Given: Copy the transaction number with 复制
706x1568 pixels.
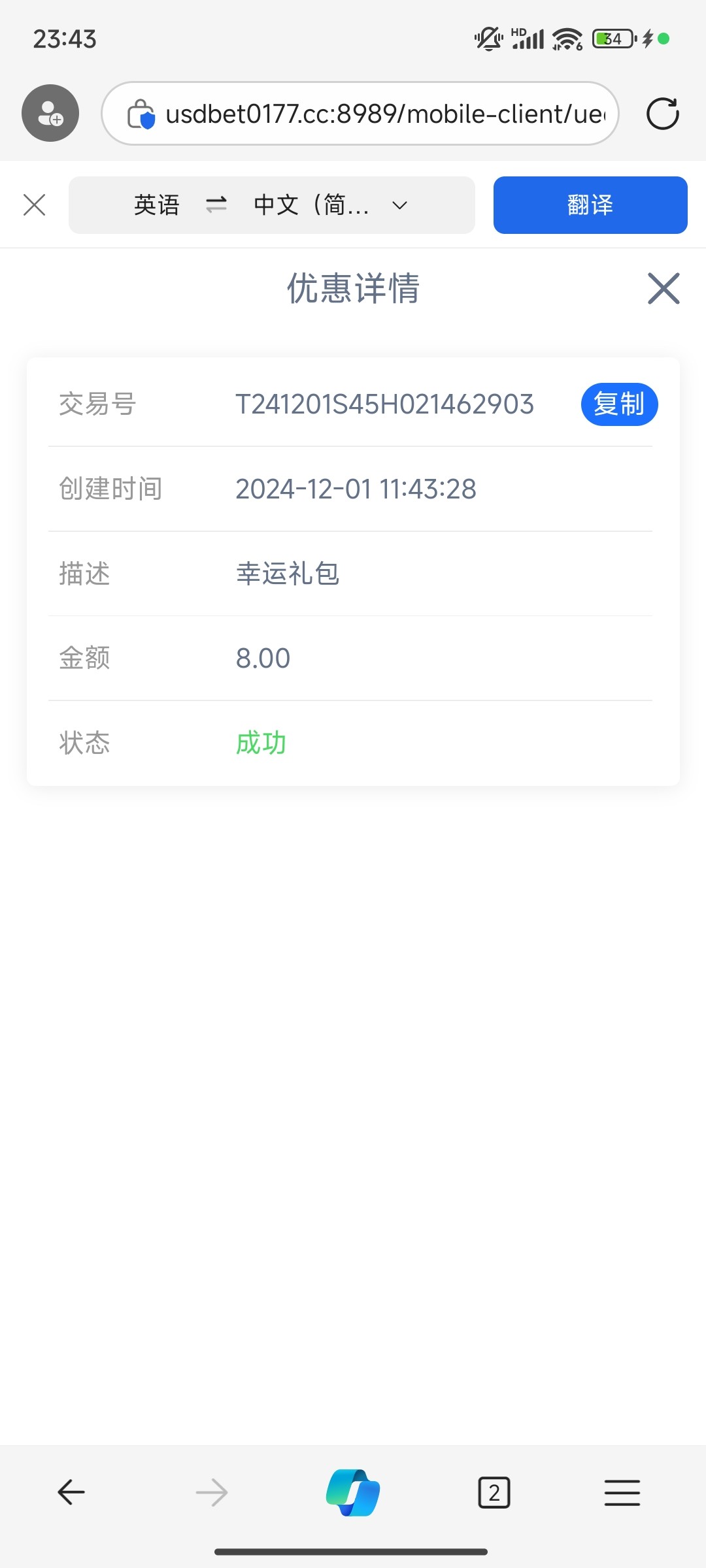Looking at the screenshot, I should (619, 404).
